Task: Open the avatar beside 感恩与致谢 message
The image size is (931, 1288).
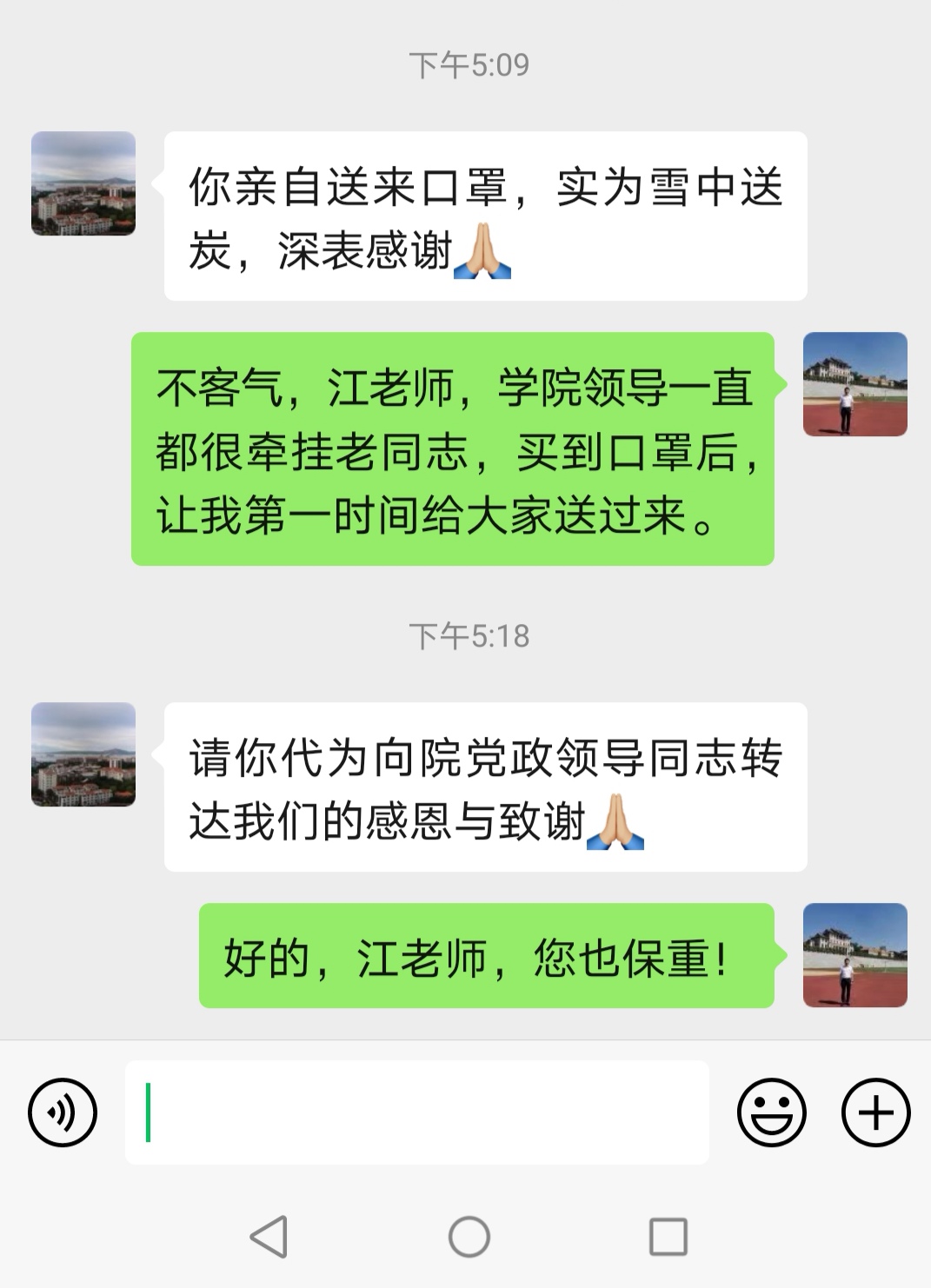Action: tap(83, 754)
